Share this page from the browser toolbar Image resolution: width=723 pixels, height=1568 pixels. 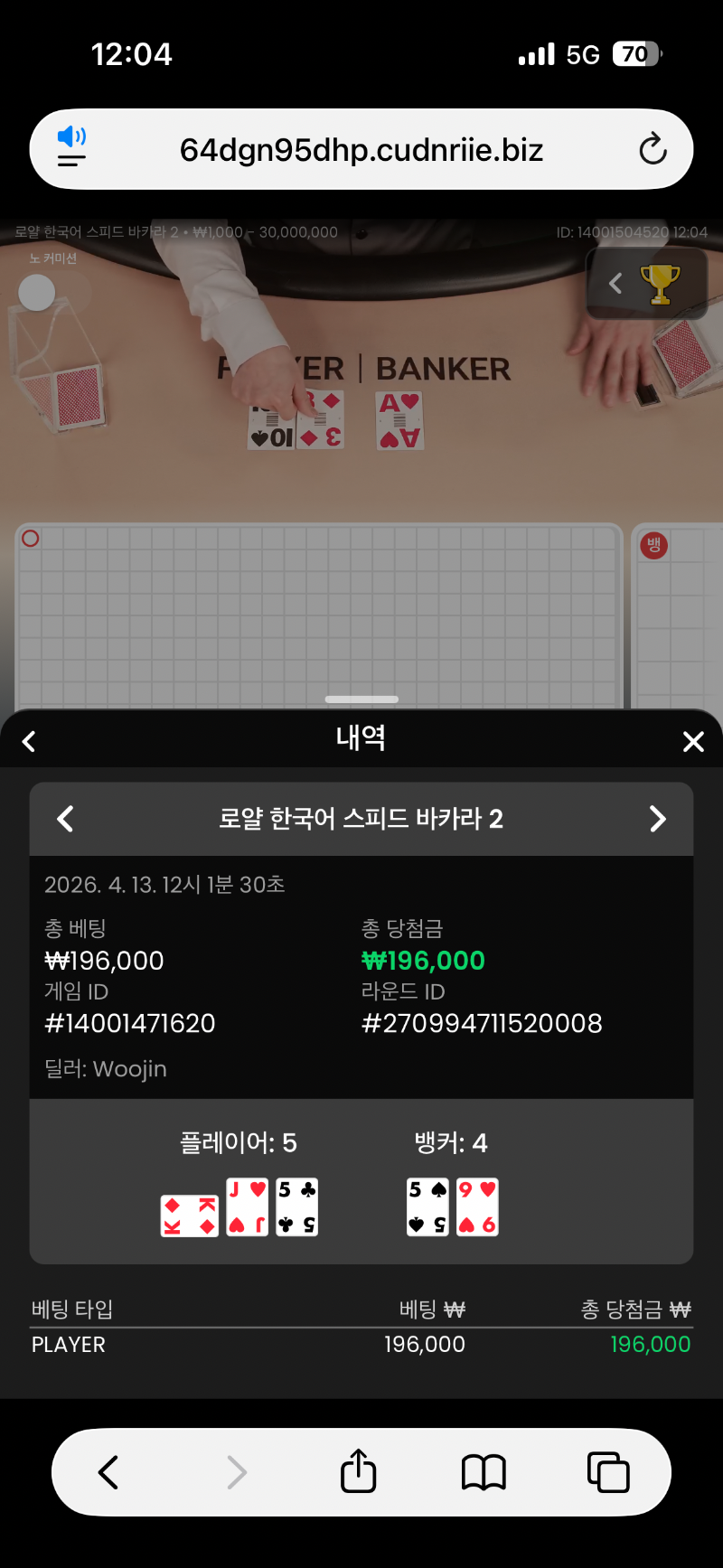pyautogui.click(x=358, y=1472)
